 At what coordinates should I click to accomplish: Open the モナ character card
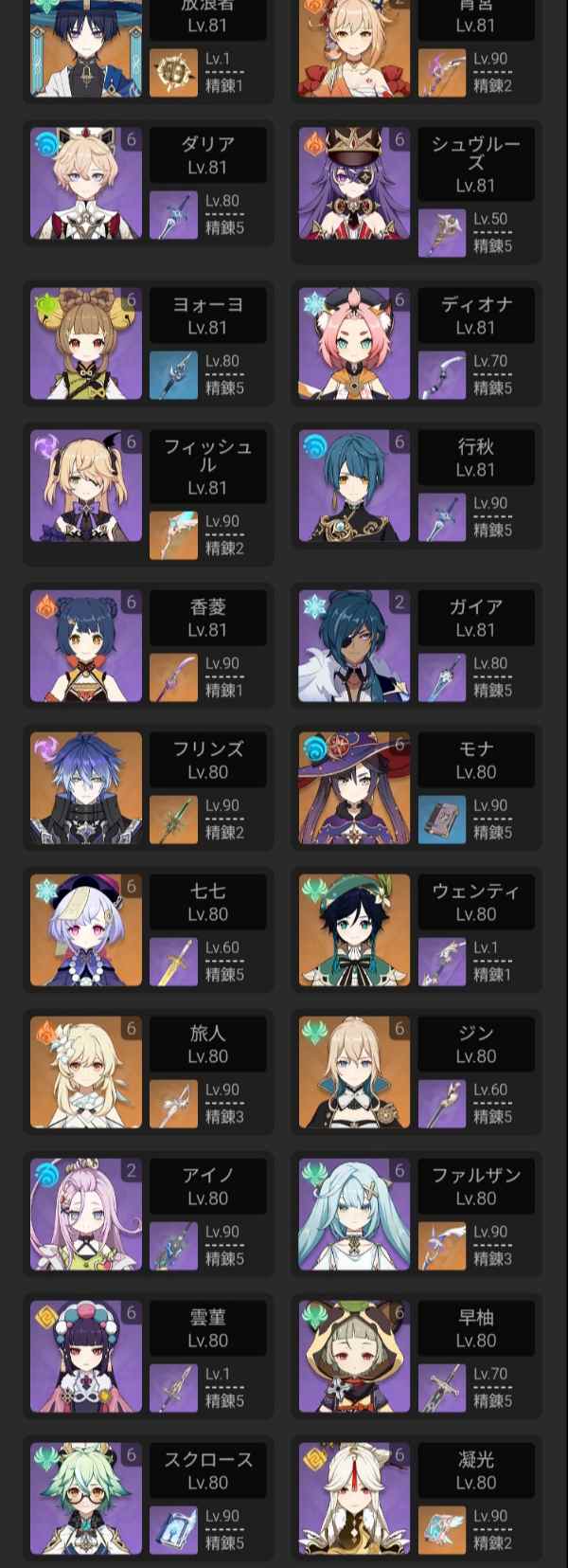417,788
